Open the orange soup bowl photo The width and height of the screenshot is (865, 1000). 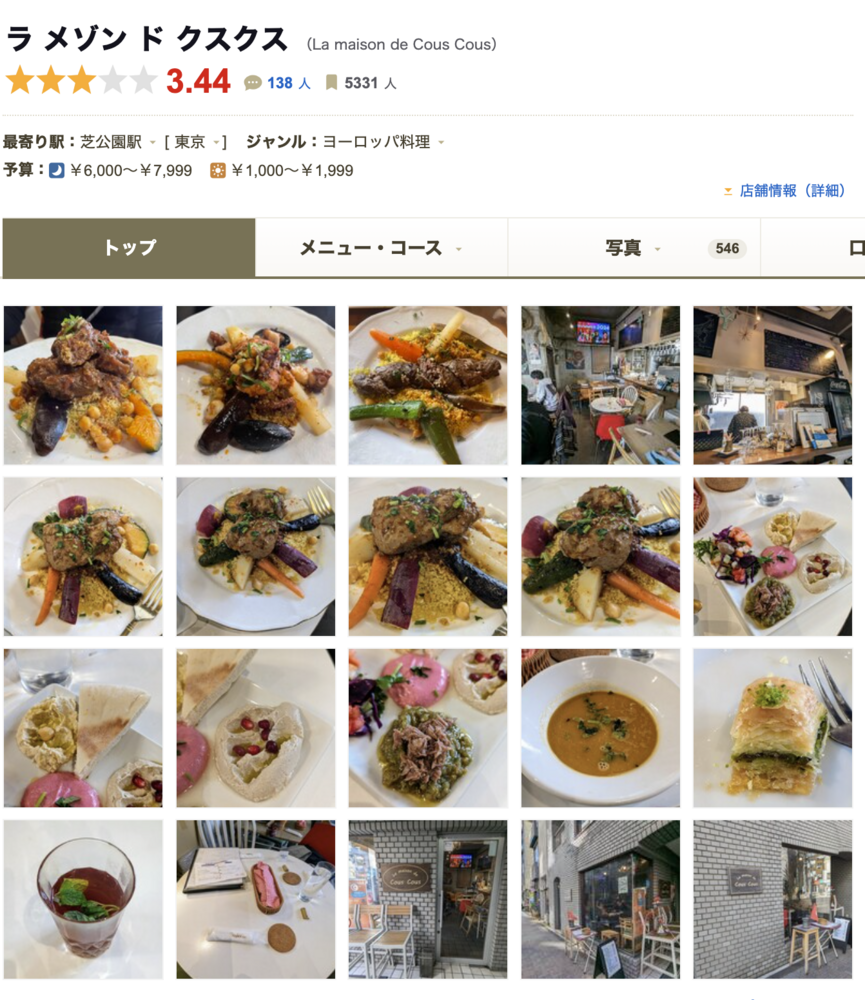[x=600, y=728]
